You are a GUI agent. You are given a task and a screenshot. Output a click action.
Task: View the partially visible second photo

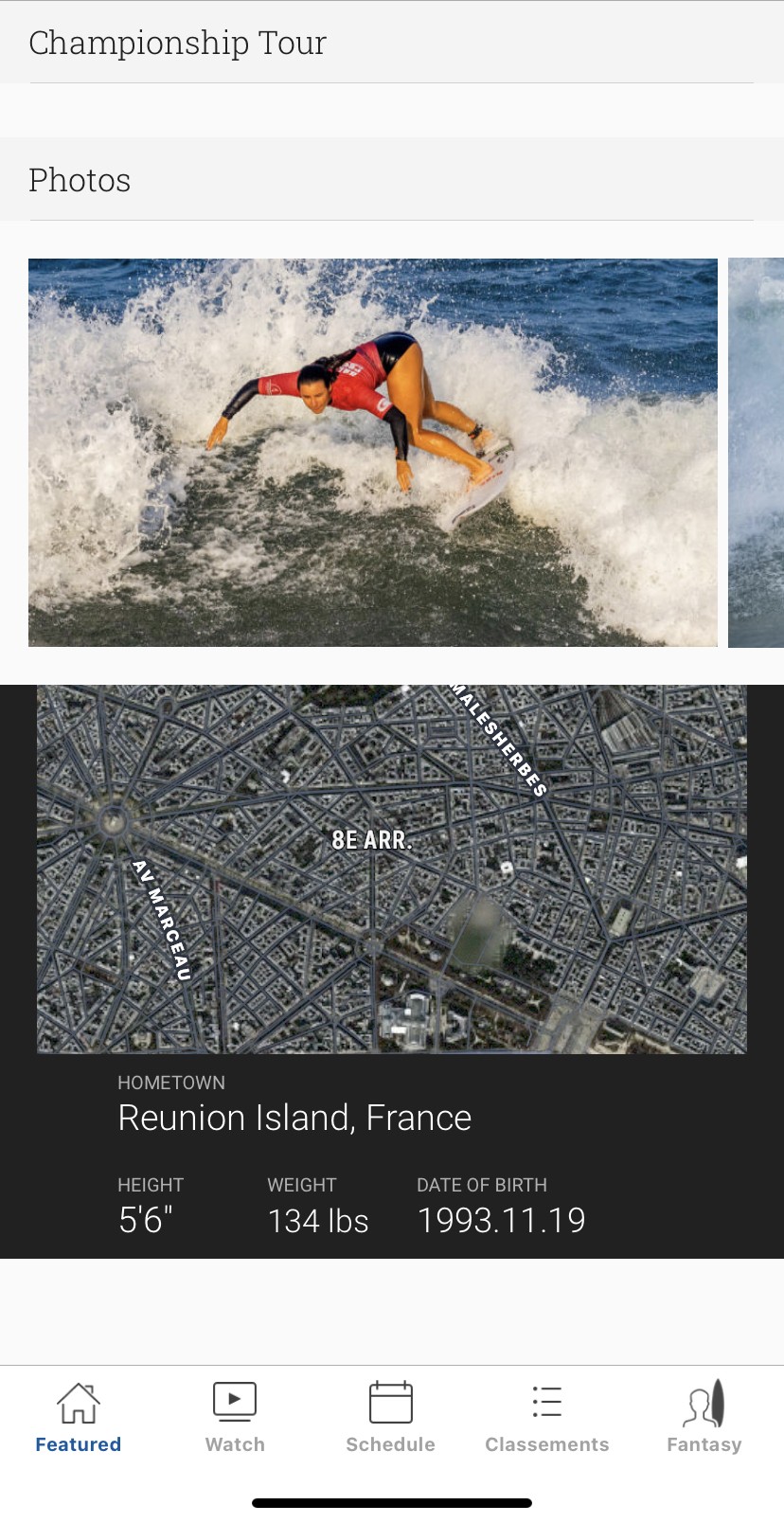pos(757,452)
